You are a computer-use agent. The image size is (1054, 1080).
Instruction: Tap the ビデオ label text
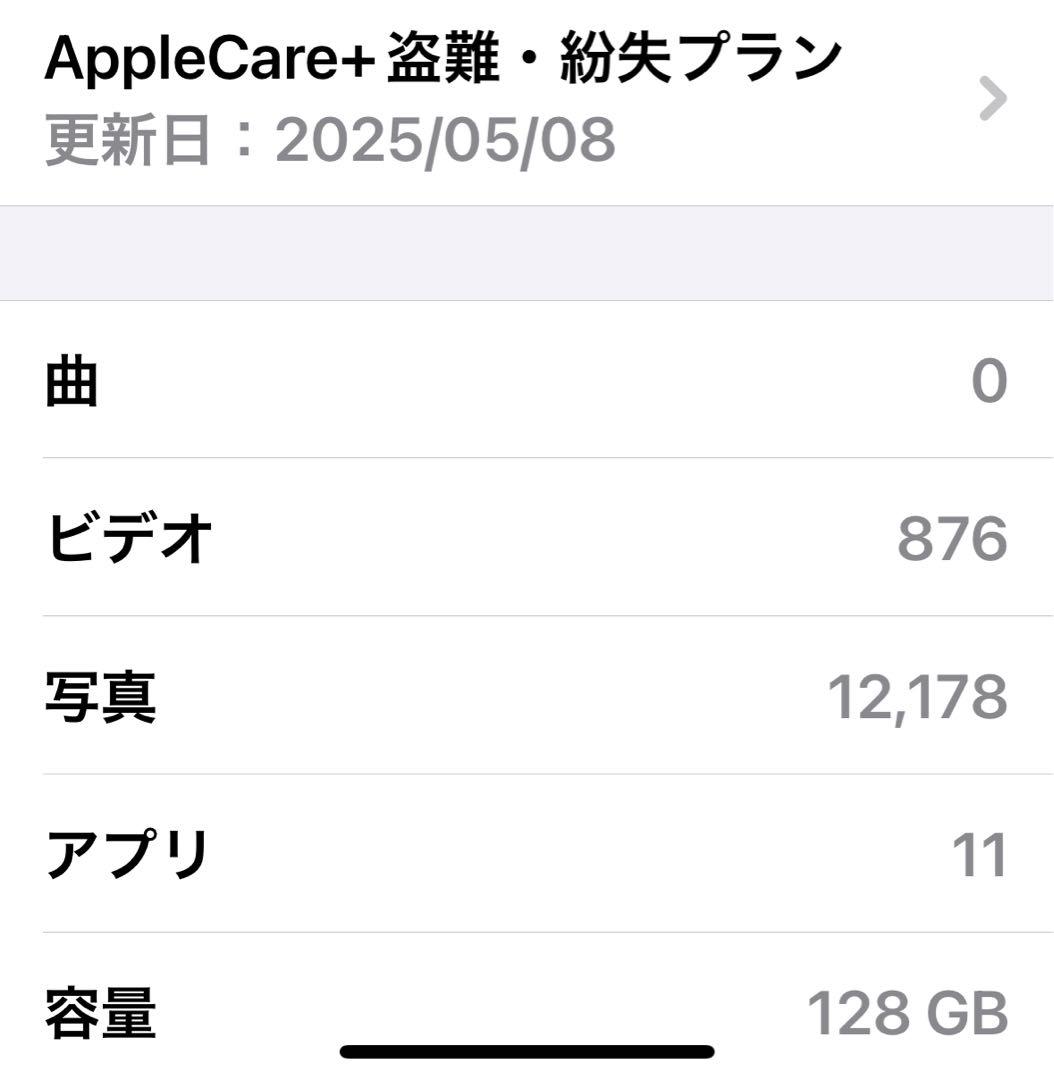click(125, 536)
